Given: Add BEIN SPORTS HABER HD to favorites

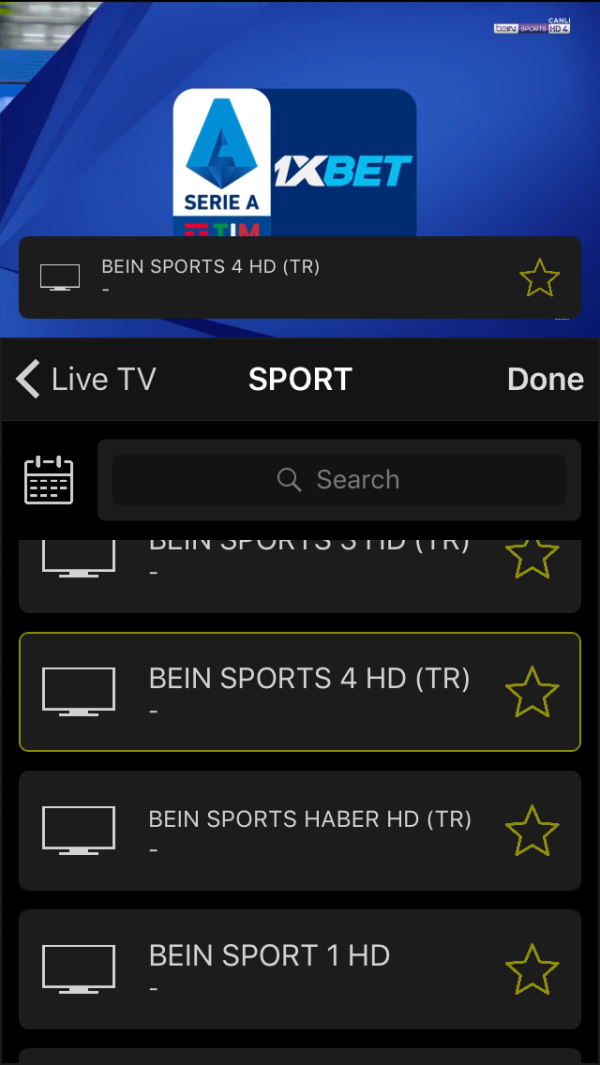Looking at the screenshot, I should pos(531,830).
